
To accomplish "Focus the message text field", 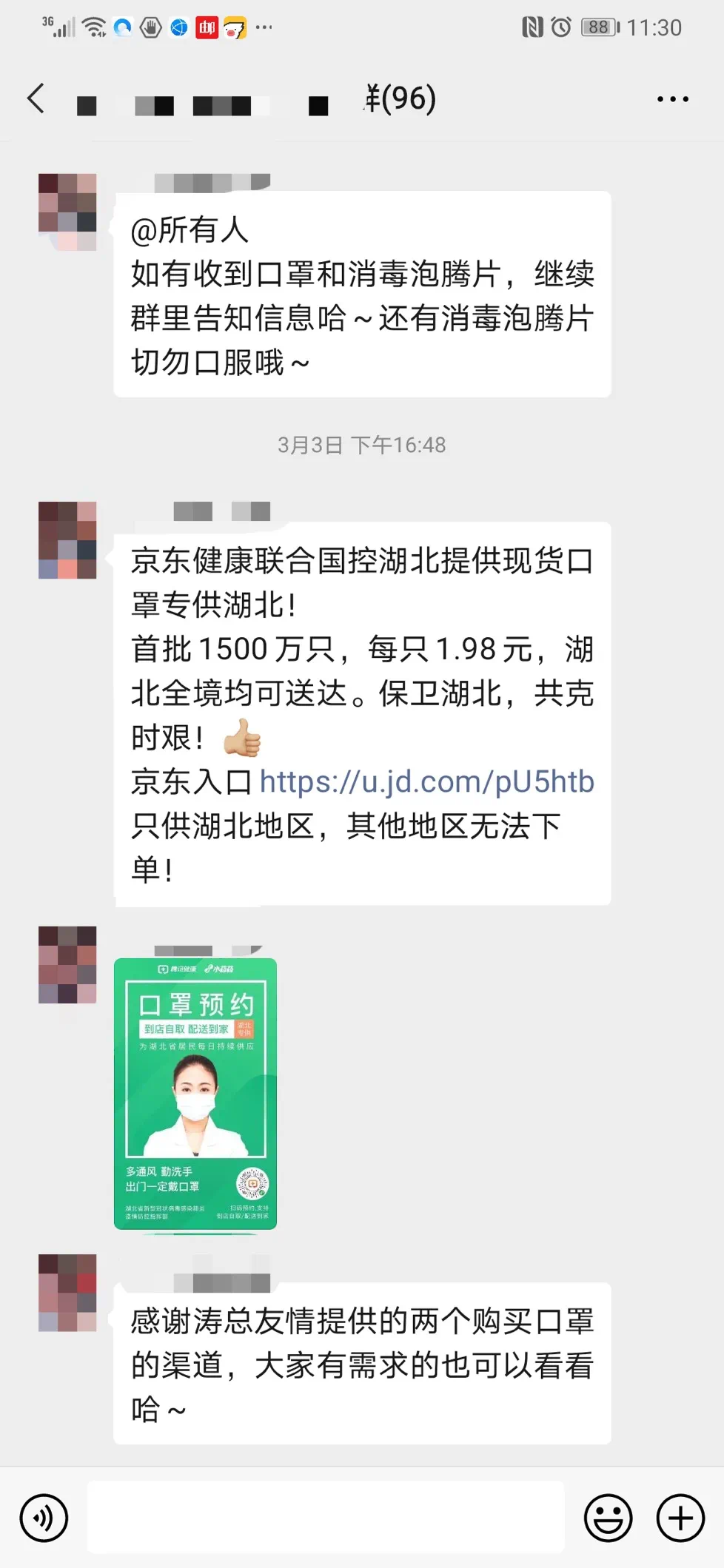I will coord(326,1517).
